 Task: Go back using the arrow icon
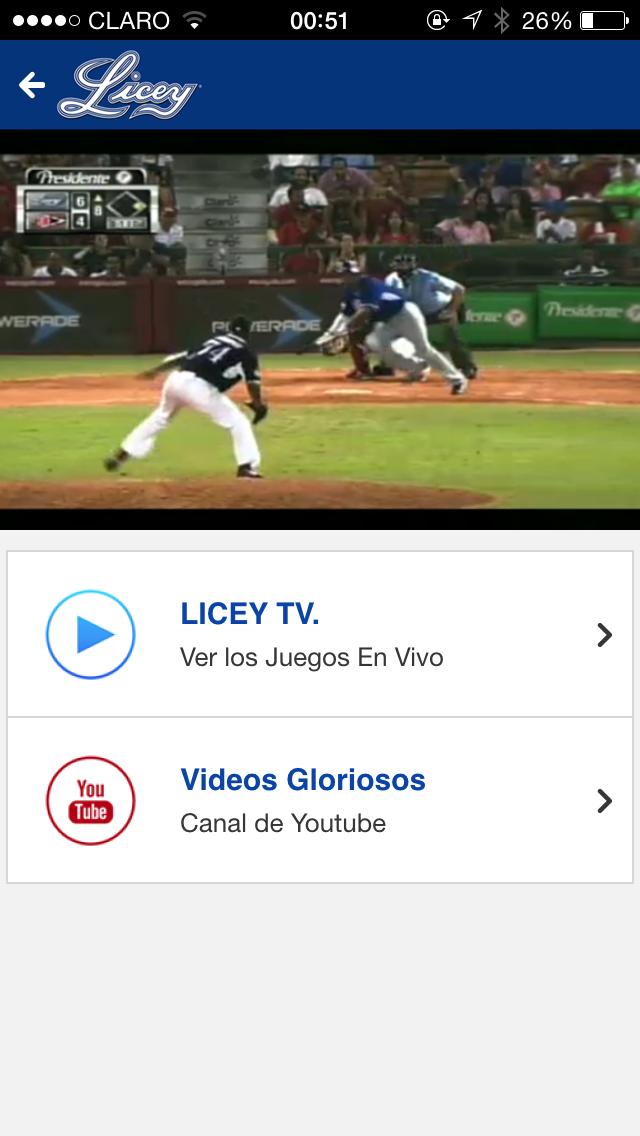[32, 86]
